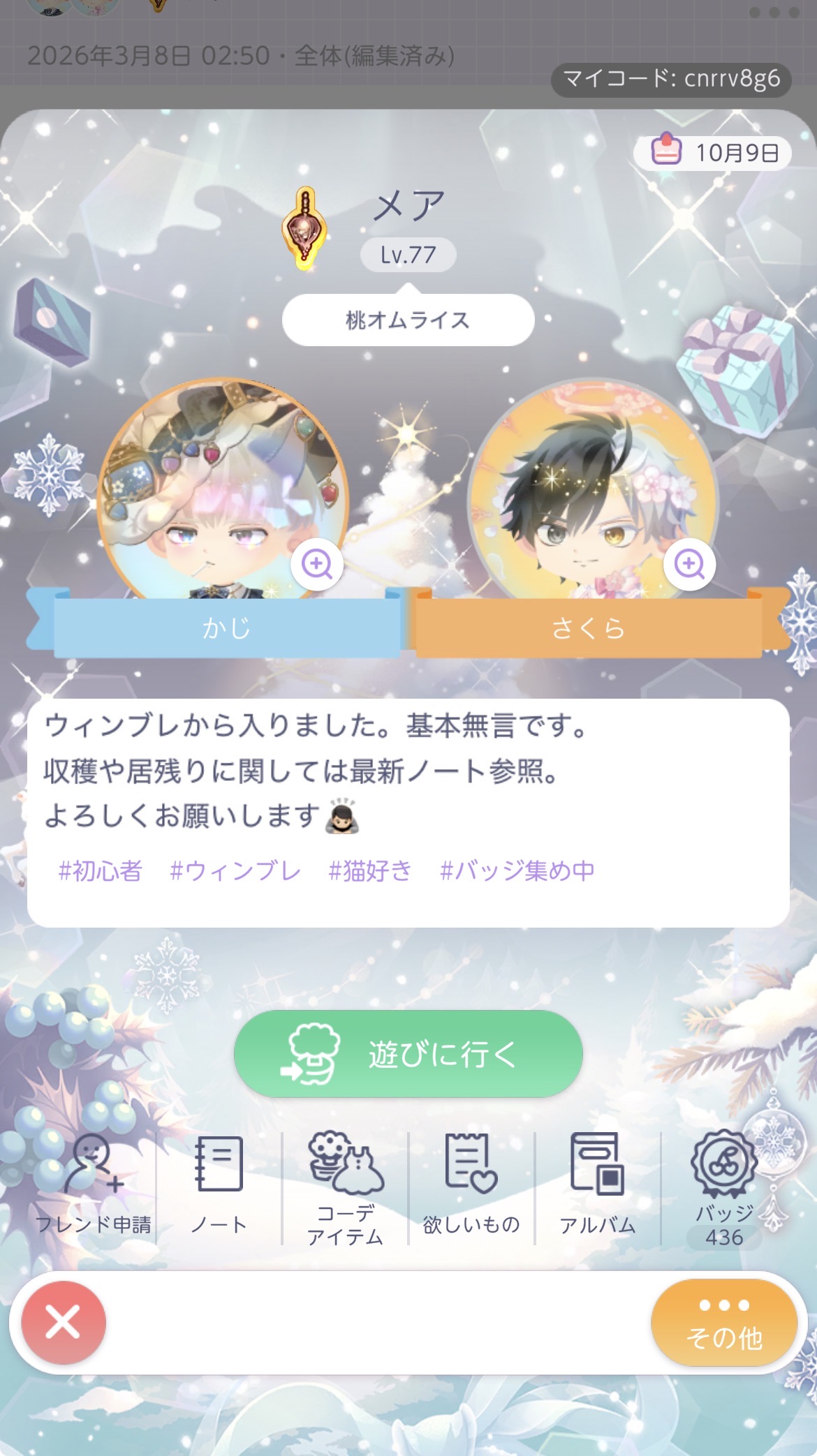This screenshot has width=817, height=1456.
Task: Tap the #猫好き hashtag
Action: coord(371,870)
